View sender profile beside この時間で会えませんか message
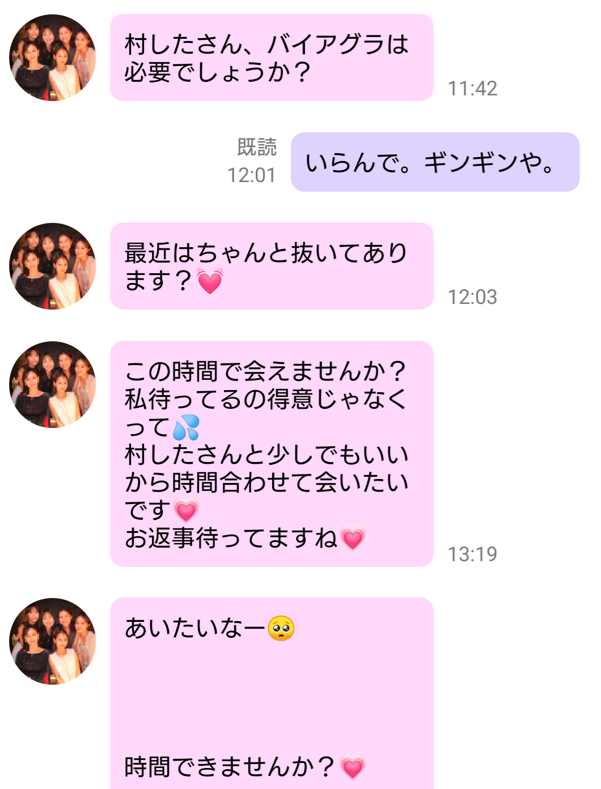This screenshot has width=601, height=789. pos(52,385)
